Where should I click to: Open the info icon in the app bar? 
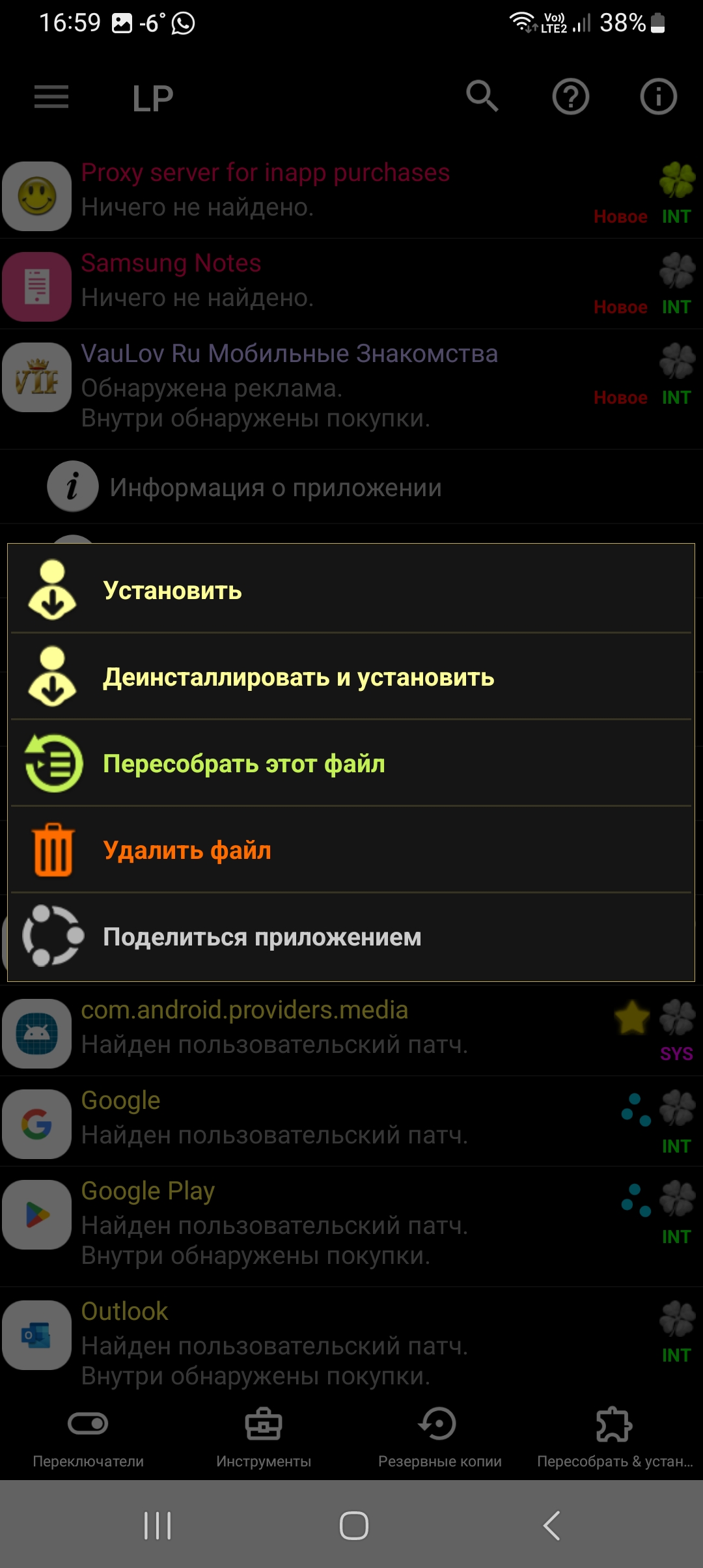[659, 97]
